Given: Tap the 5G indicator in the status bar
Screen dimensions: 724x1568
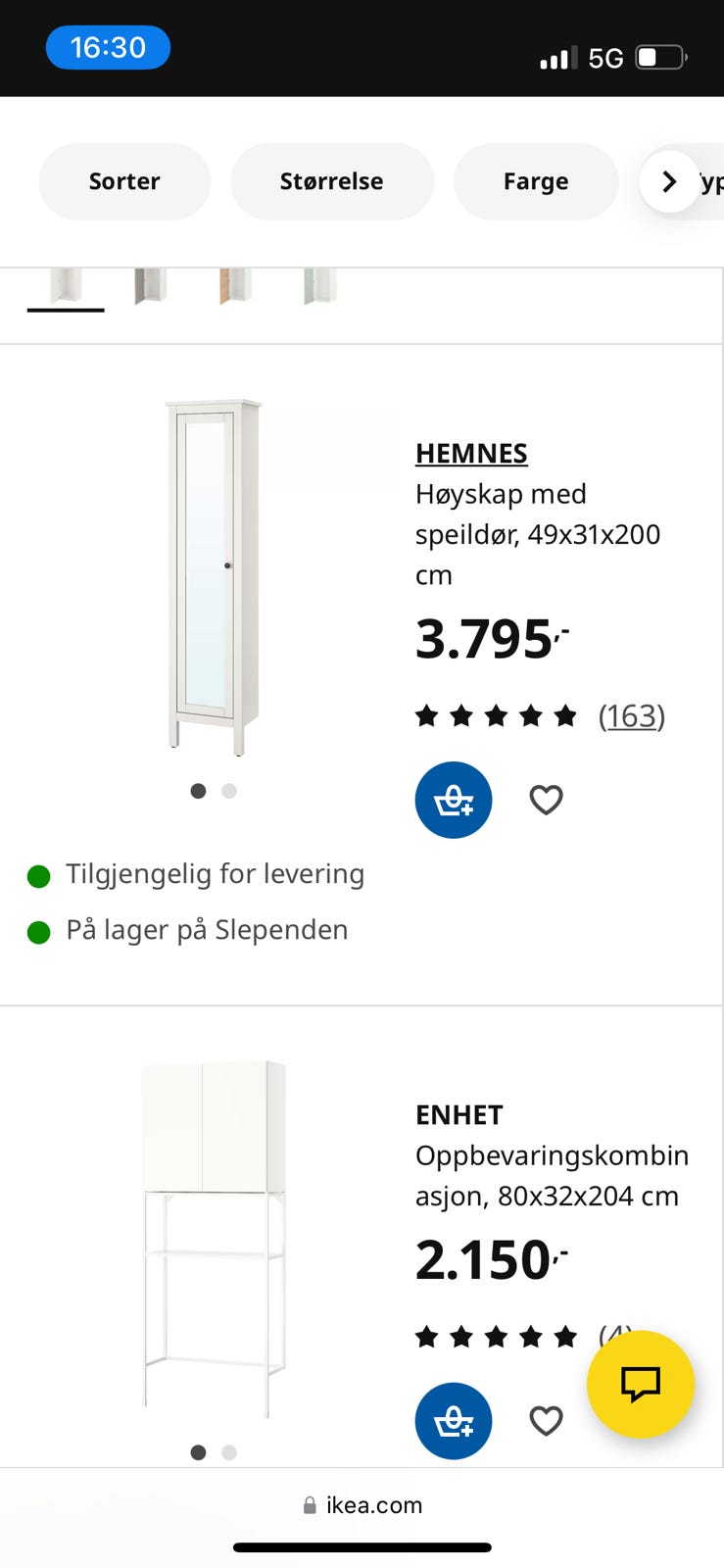Looking at the screenshot, I should click(607, 58).
